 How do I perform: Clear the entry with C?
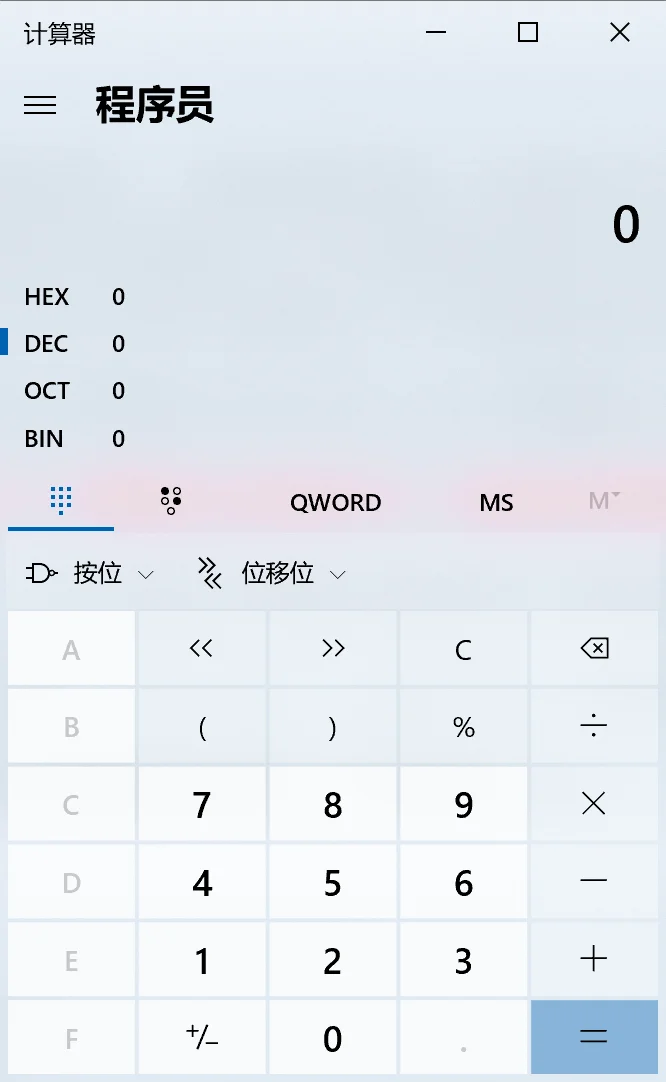[463, 648]
